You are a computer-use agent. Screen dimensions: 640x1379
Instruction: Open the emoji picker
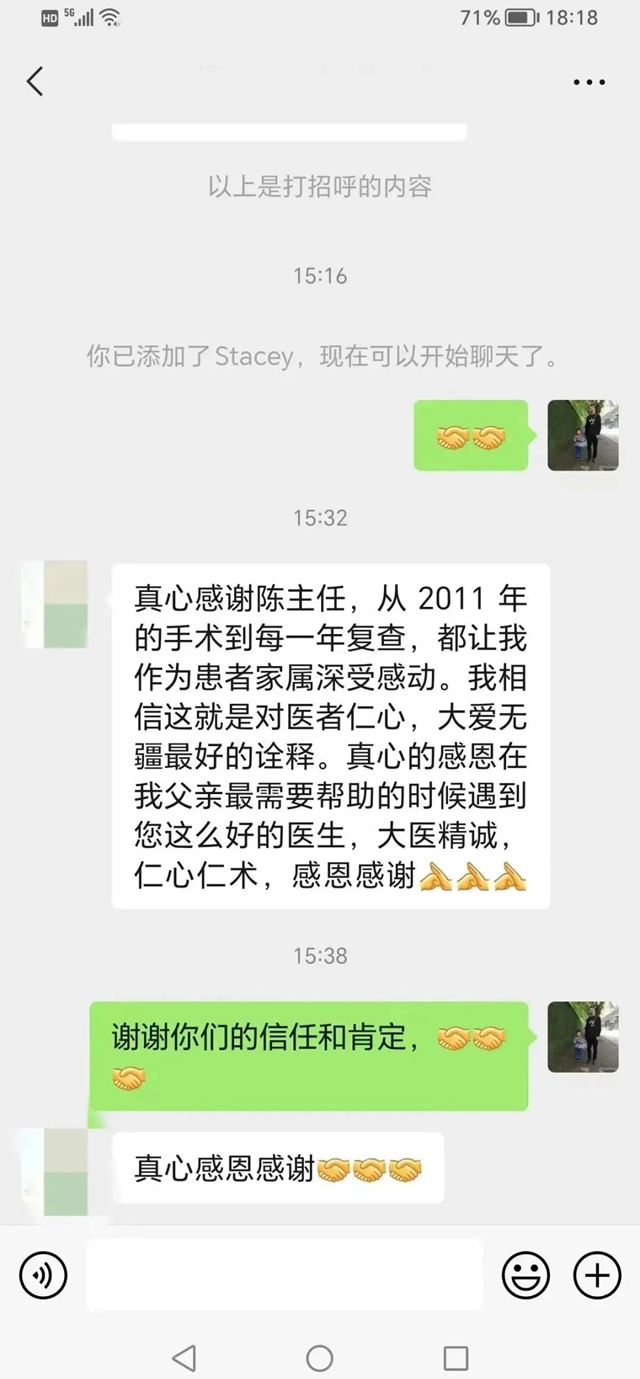coord(525,1275)
